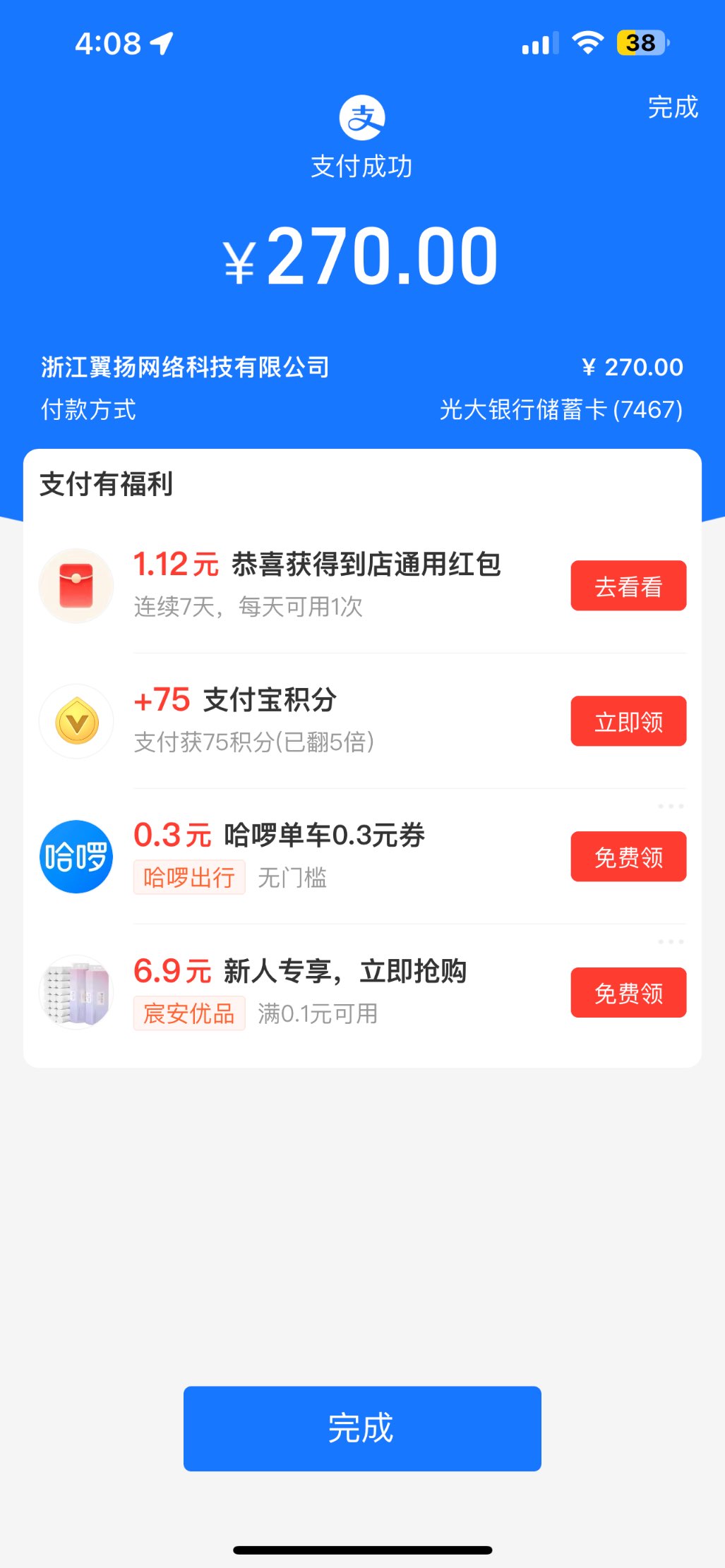Claim the 哈啰单车 0.3元 coupon
725x1568 pixels.
628,857
